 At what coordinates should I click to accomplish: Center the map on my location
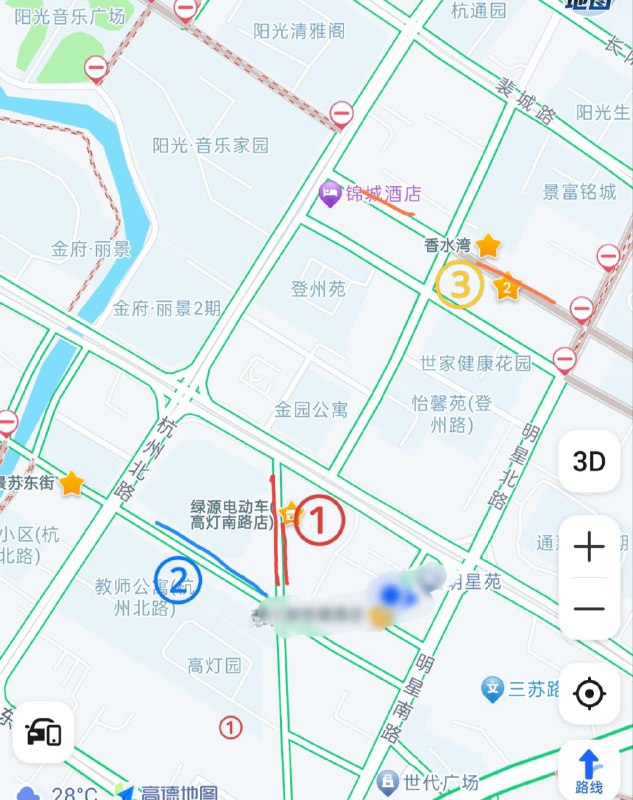coord(589,693)
